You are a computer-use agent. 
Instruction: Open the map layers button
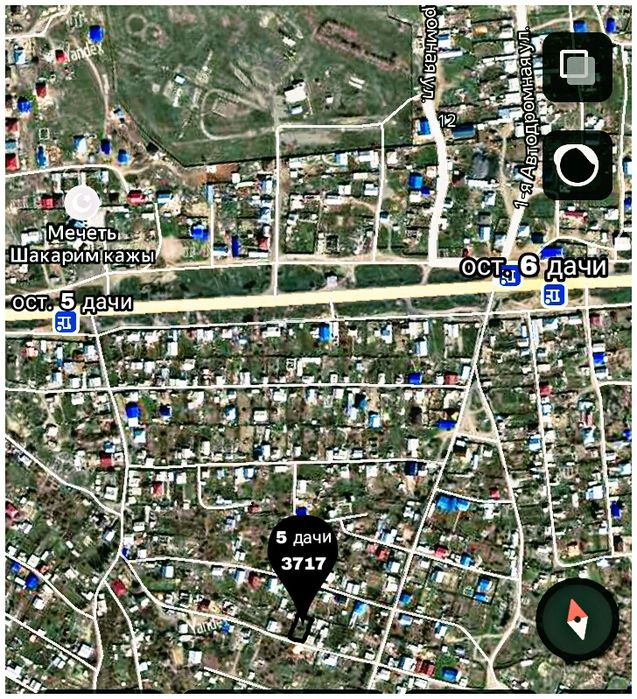tap(577, 68)
